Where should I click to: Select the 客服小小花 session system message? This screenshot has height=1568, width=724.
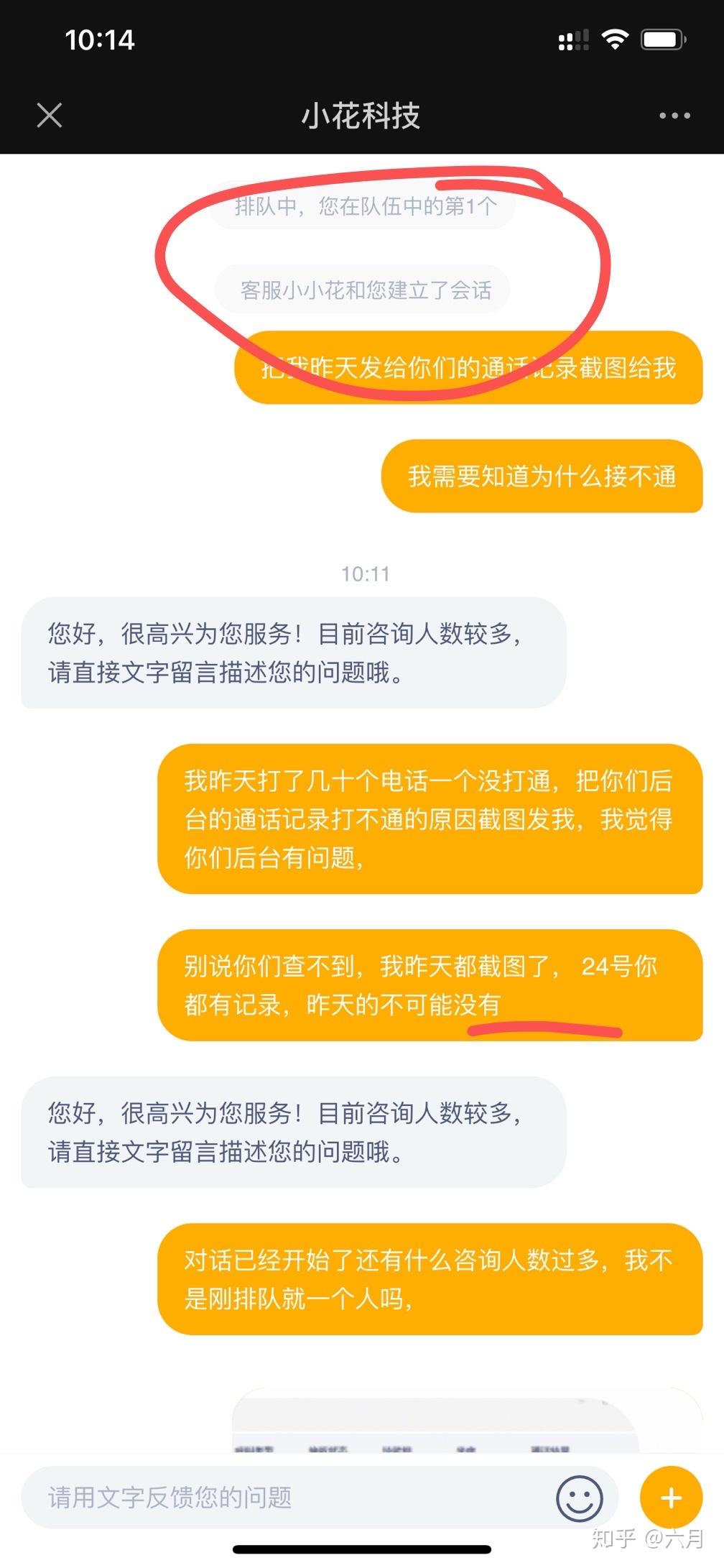click(363, 287)
